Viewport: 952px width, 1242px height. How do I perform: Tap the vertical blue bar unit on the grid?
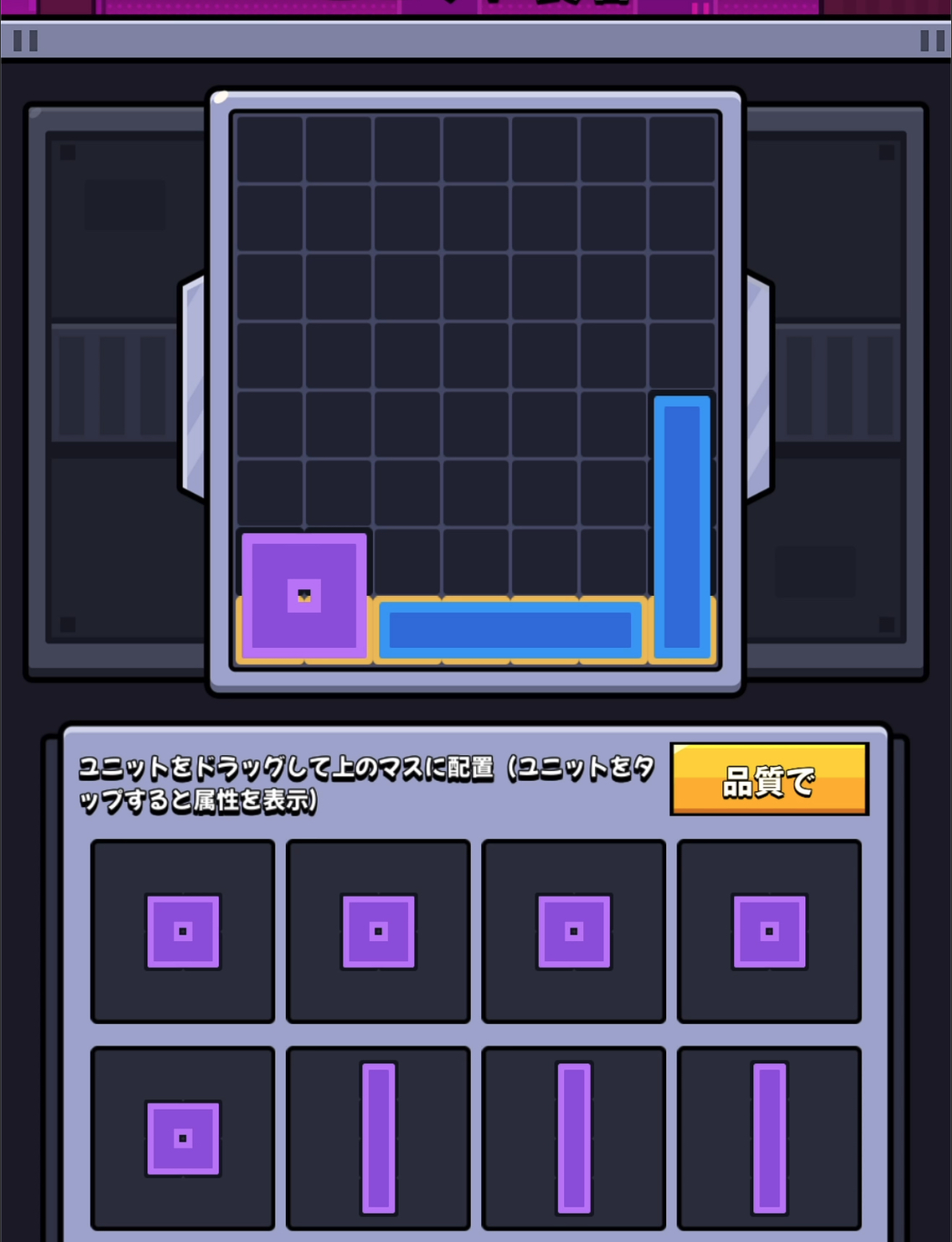coord(681,526)
